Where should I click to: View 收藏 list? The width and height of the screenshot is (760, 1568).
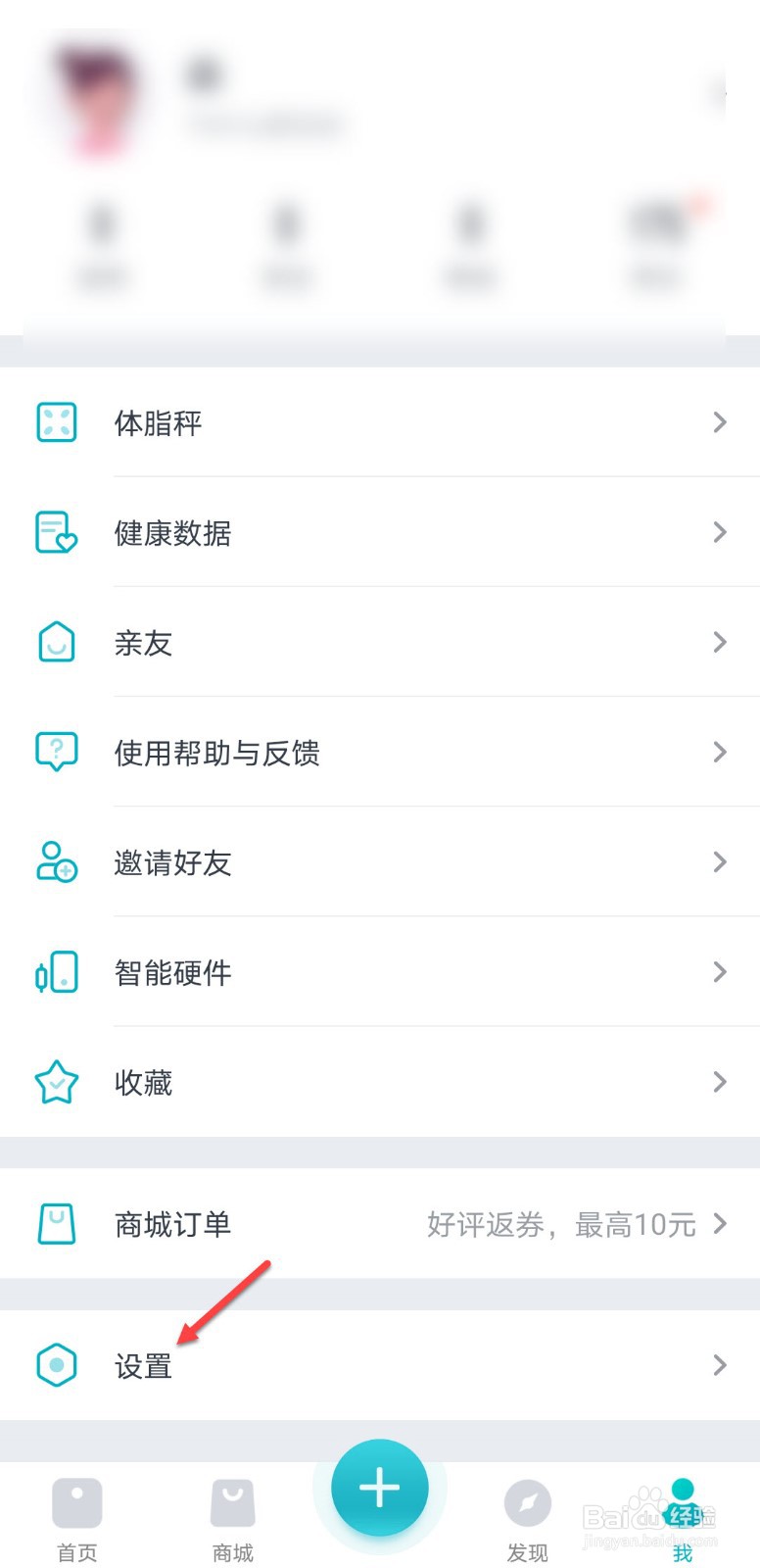380,1082
